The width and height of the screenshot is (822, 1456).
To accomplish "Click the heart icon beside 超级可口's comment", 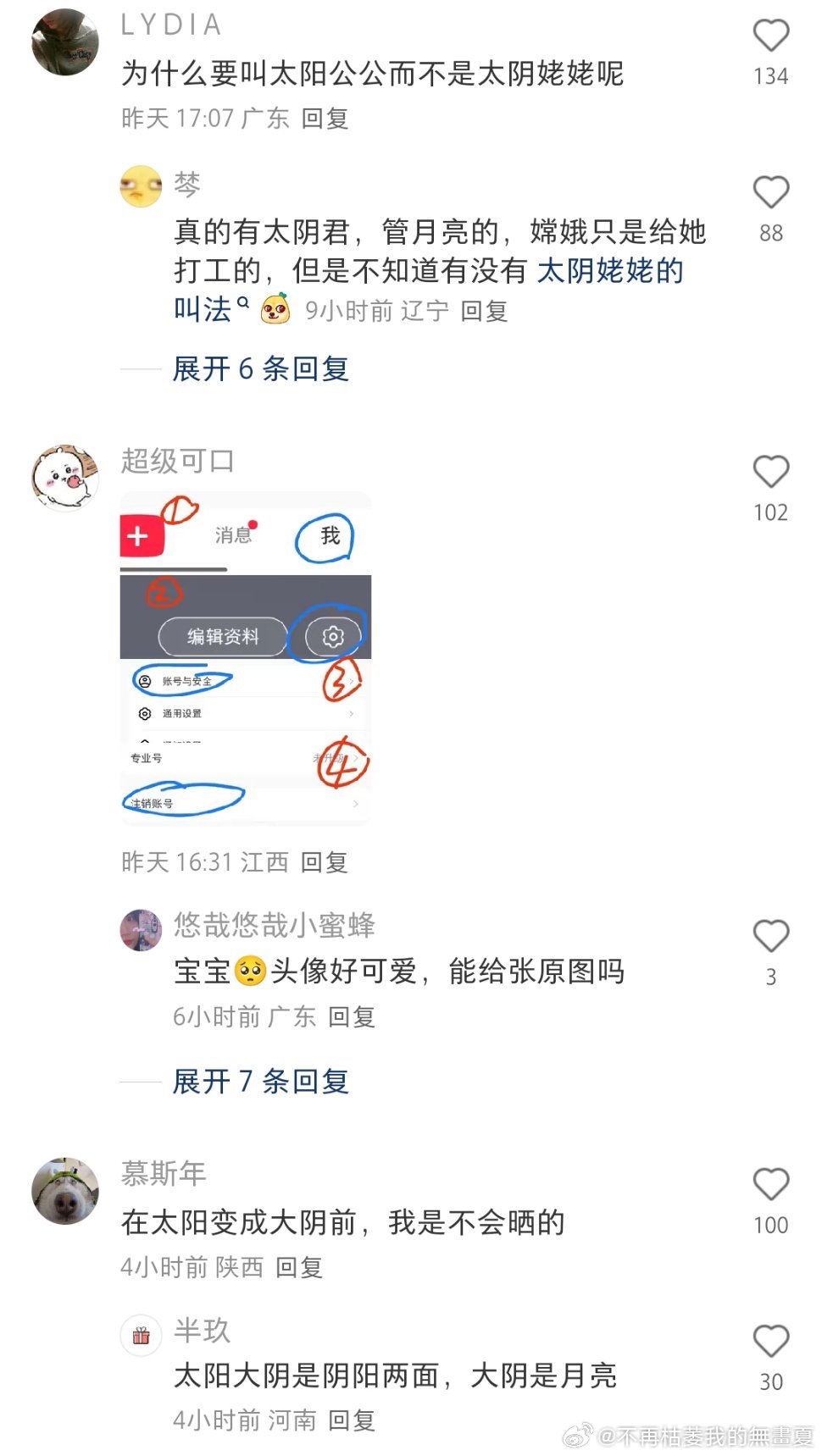I will pyautogui.click(x=769, y=472).
